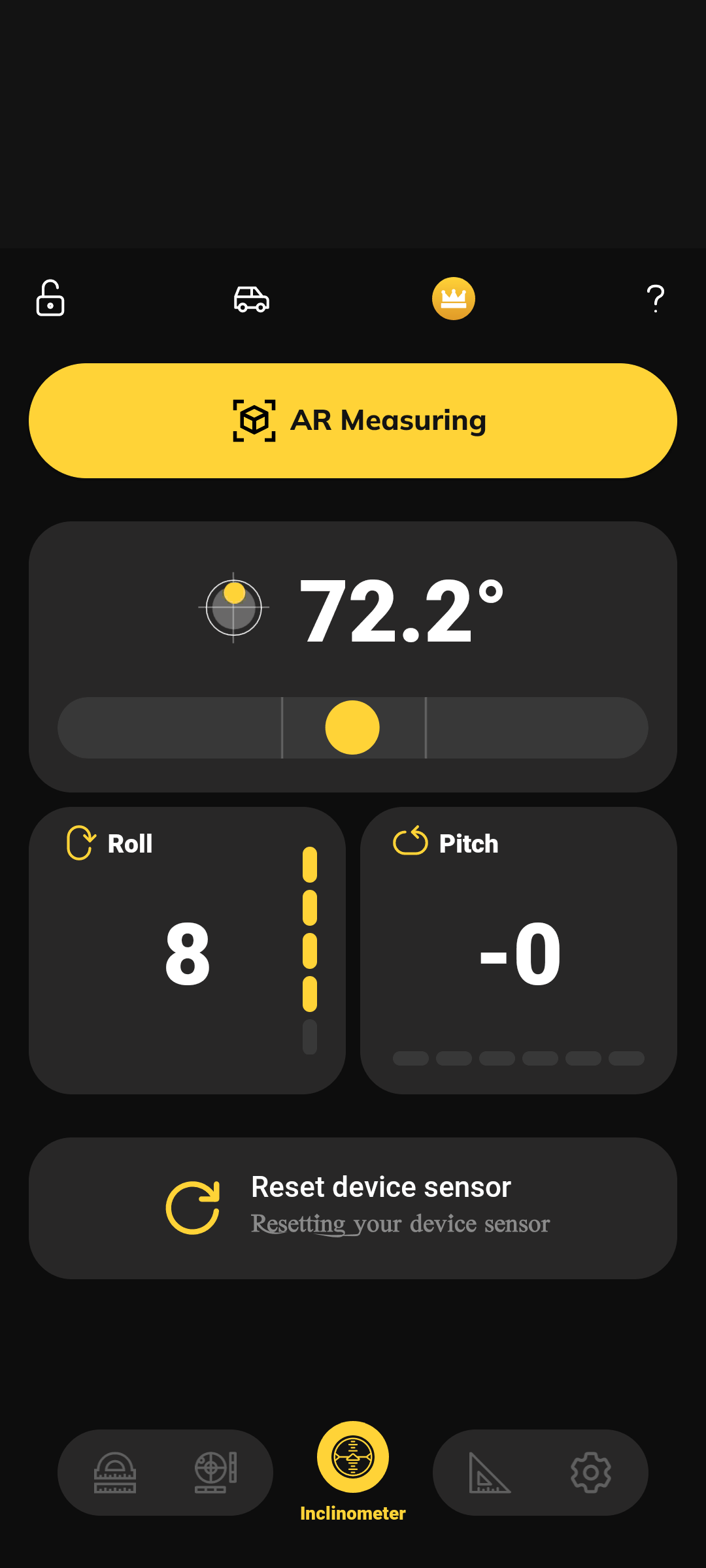
Task: Switch to the triangle ruler tab
Action: 489,1473
